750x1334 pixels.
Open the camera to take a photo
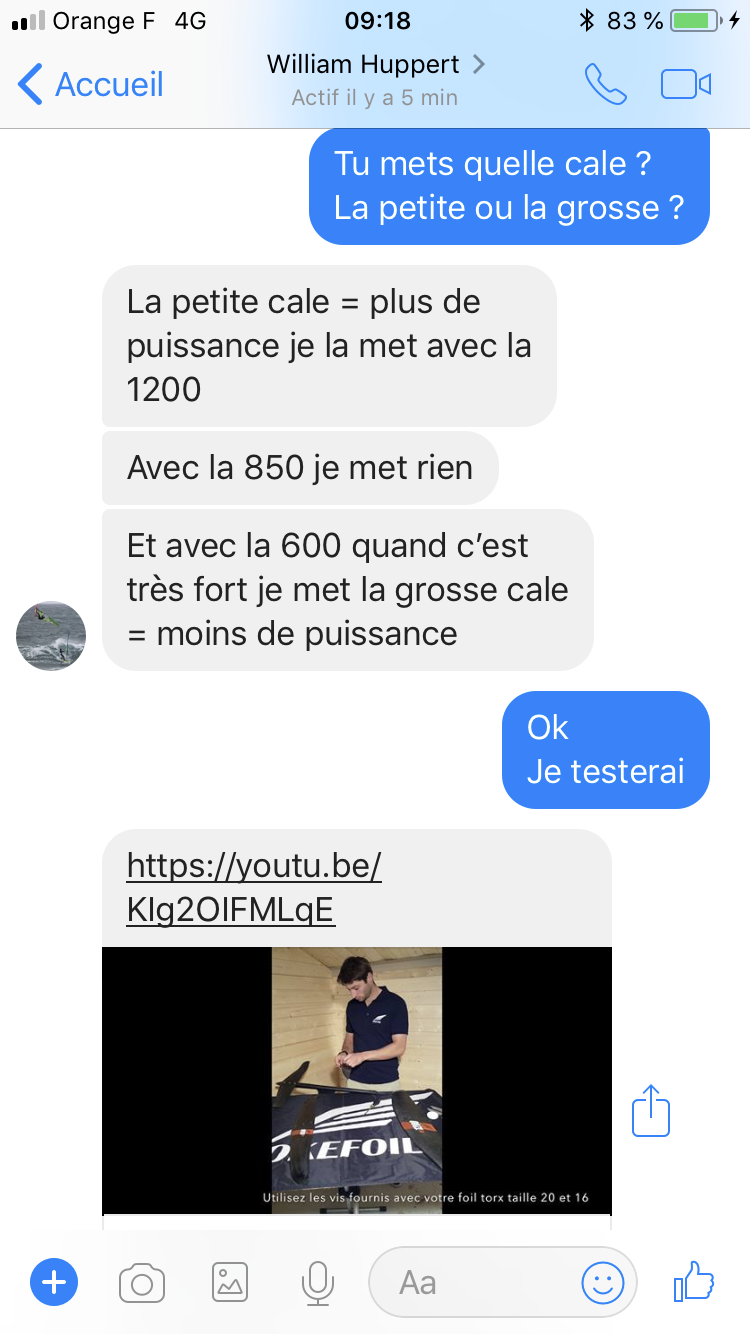(142, 1282)
